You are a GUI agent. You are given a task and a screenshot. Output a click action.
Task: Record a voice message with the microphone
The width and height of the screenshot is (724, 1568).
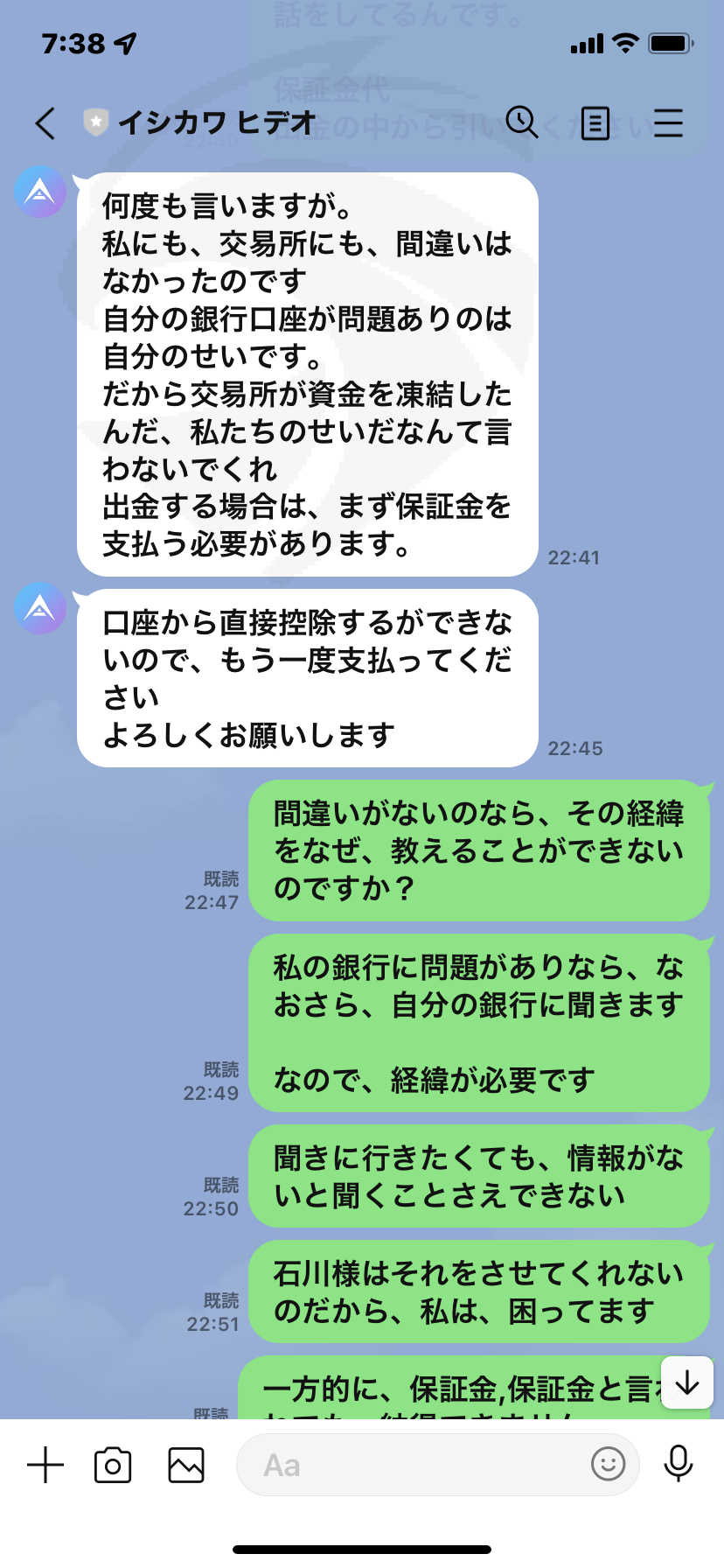679,1464
